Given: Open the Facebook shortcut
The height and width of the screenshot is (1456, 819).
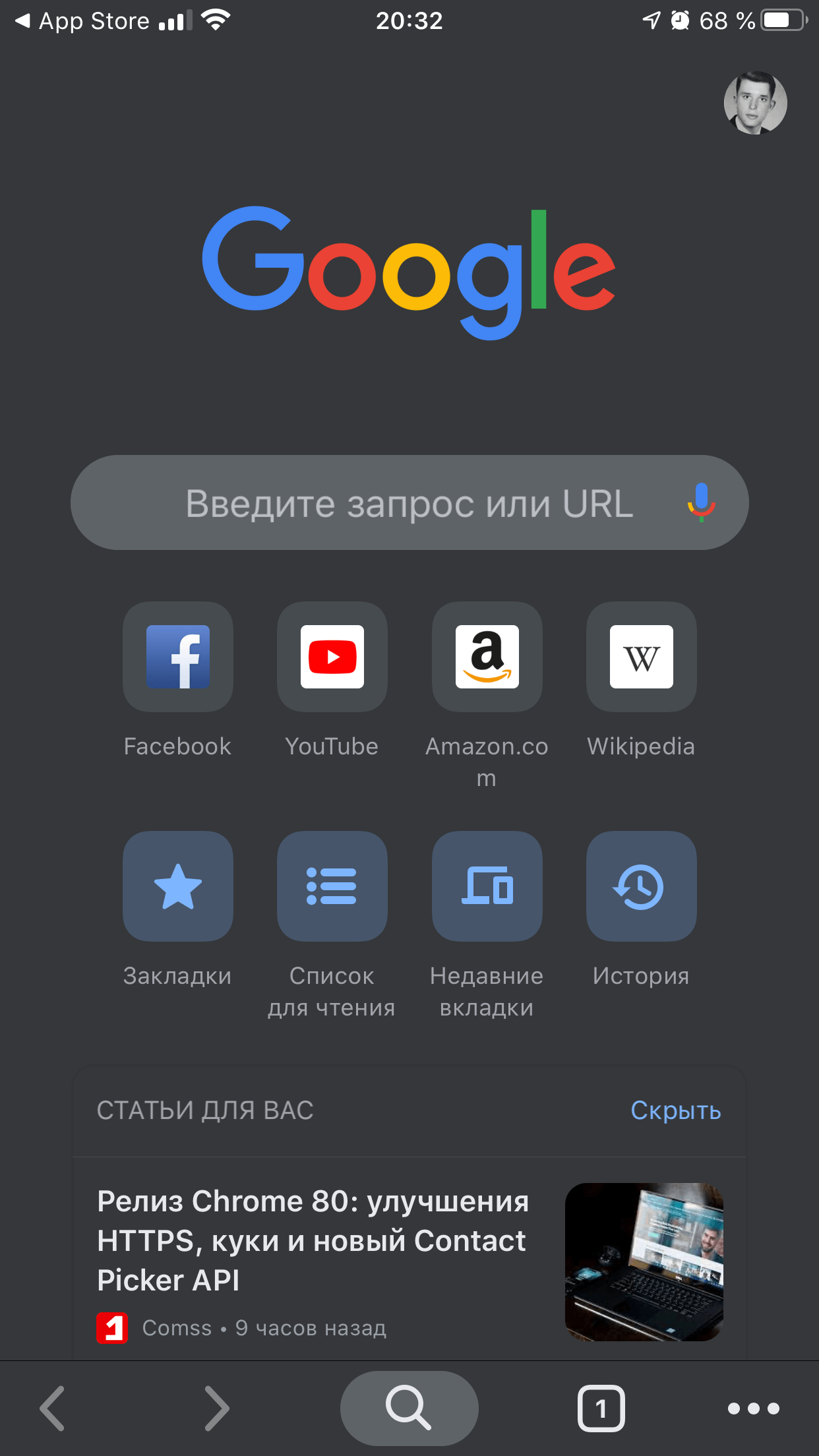Looking at the screenshot, I should (178, 657).
